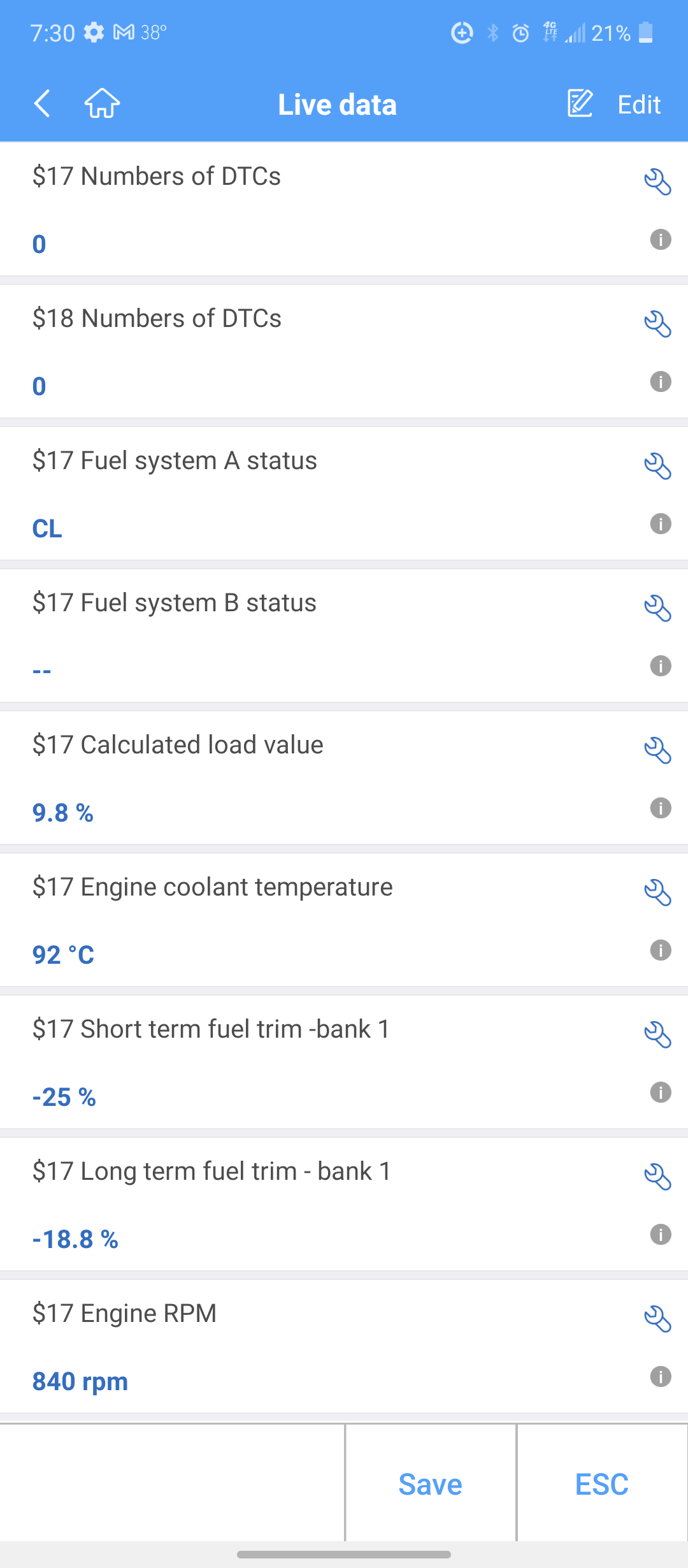Image resolution: width=688 pixels, height=1568 pixels.
Task: Show info for Fuel system A status
Action: click(661, 524)
